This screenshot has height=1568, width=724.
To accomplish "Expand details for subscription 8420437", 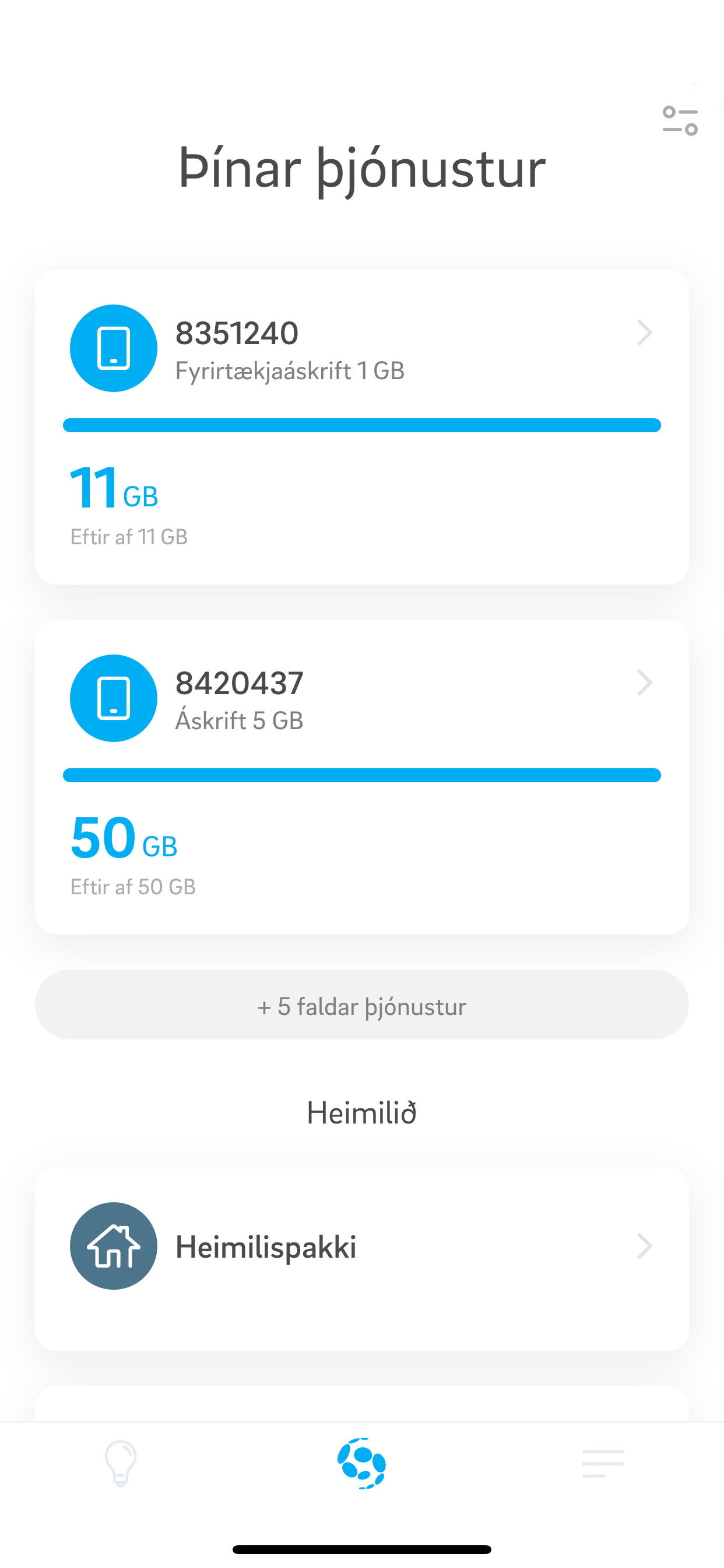I will click(645, 683).
